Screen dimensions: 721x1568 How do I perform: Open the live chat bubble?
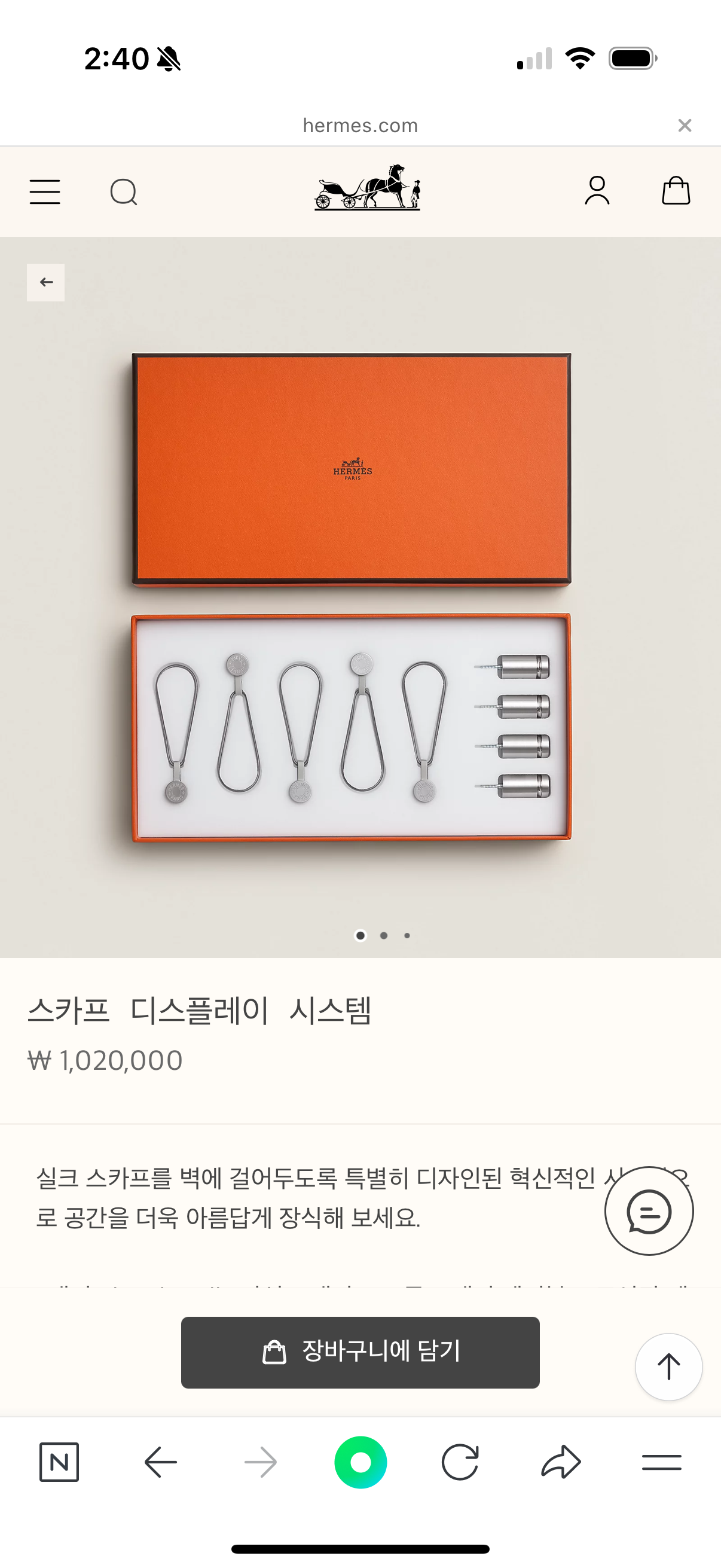649,1211
